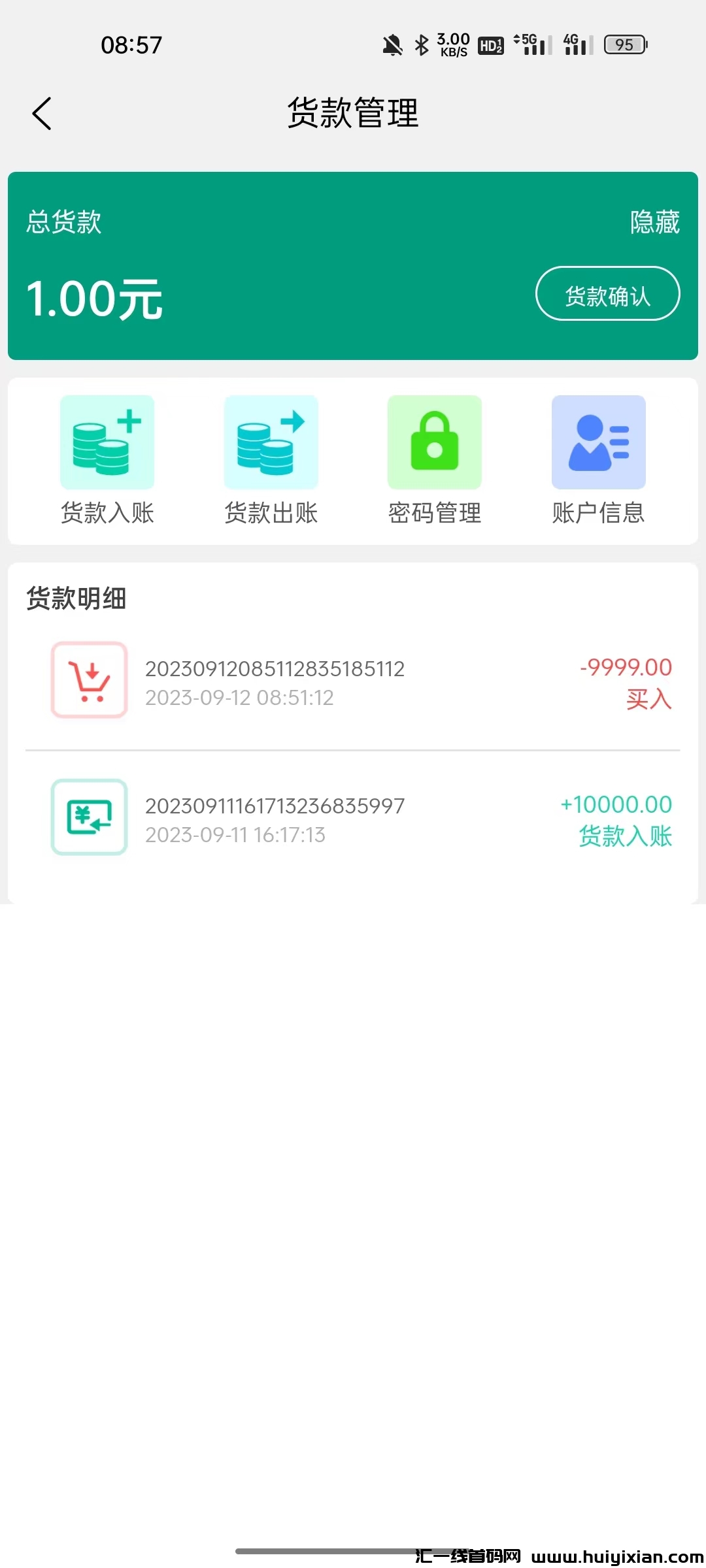Click the red shopping cart transaction icon

89,679
